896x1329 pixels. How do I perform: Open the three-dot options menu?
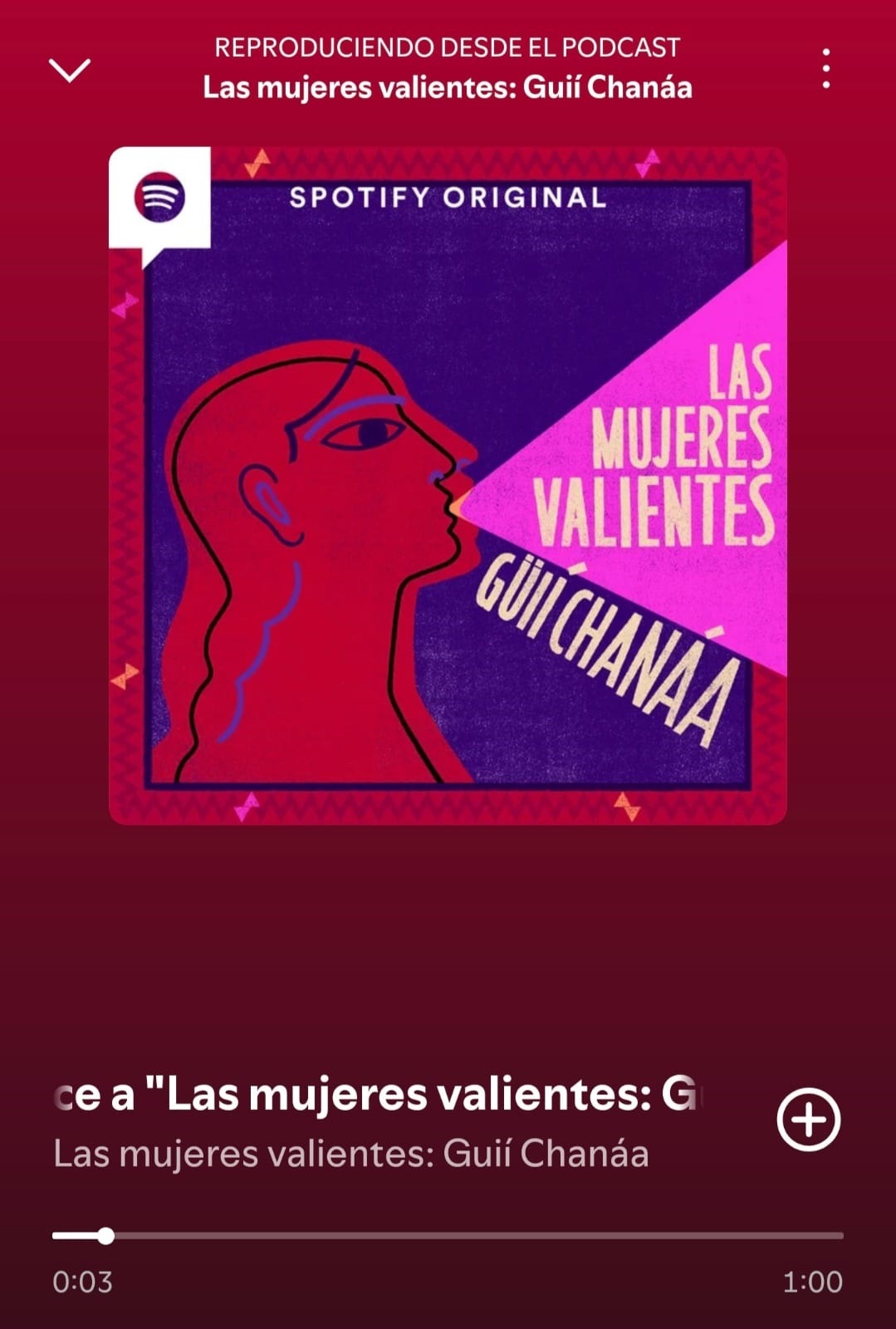[x=825, y=69]
